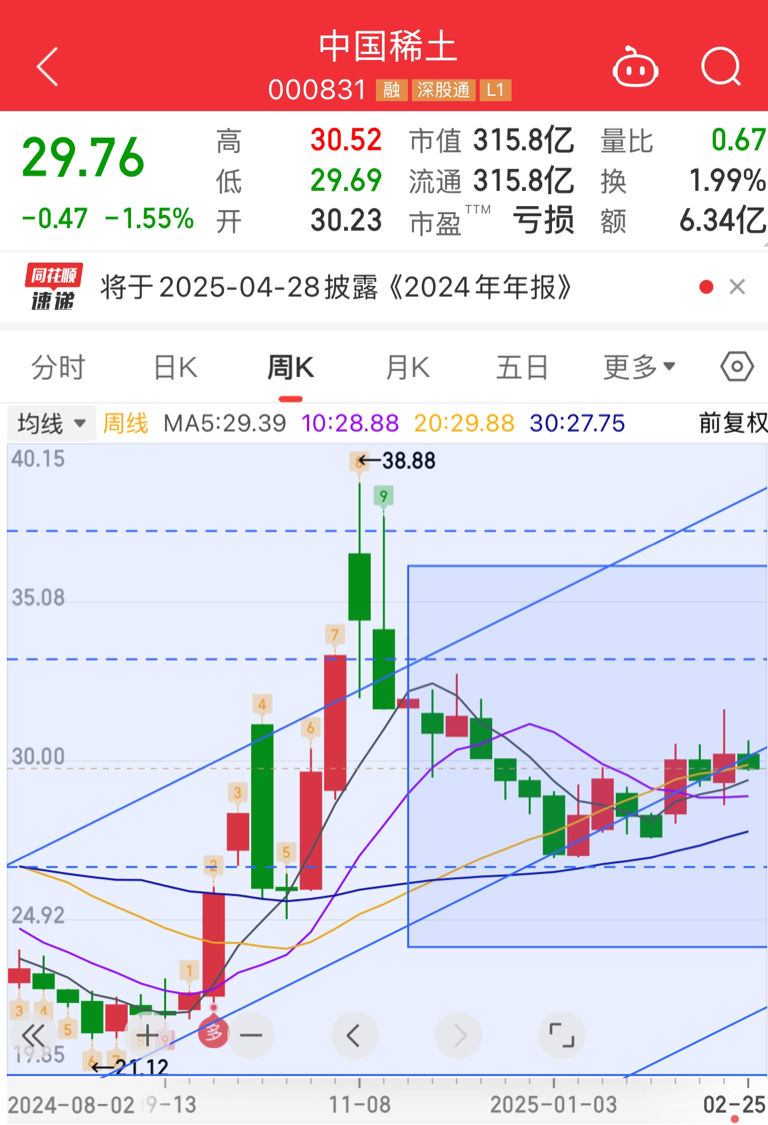The width and height of the screenshot is (768, 1125).
Task: Zoom in the K-line chart
Action: (x=146, y=1036)
